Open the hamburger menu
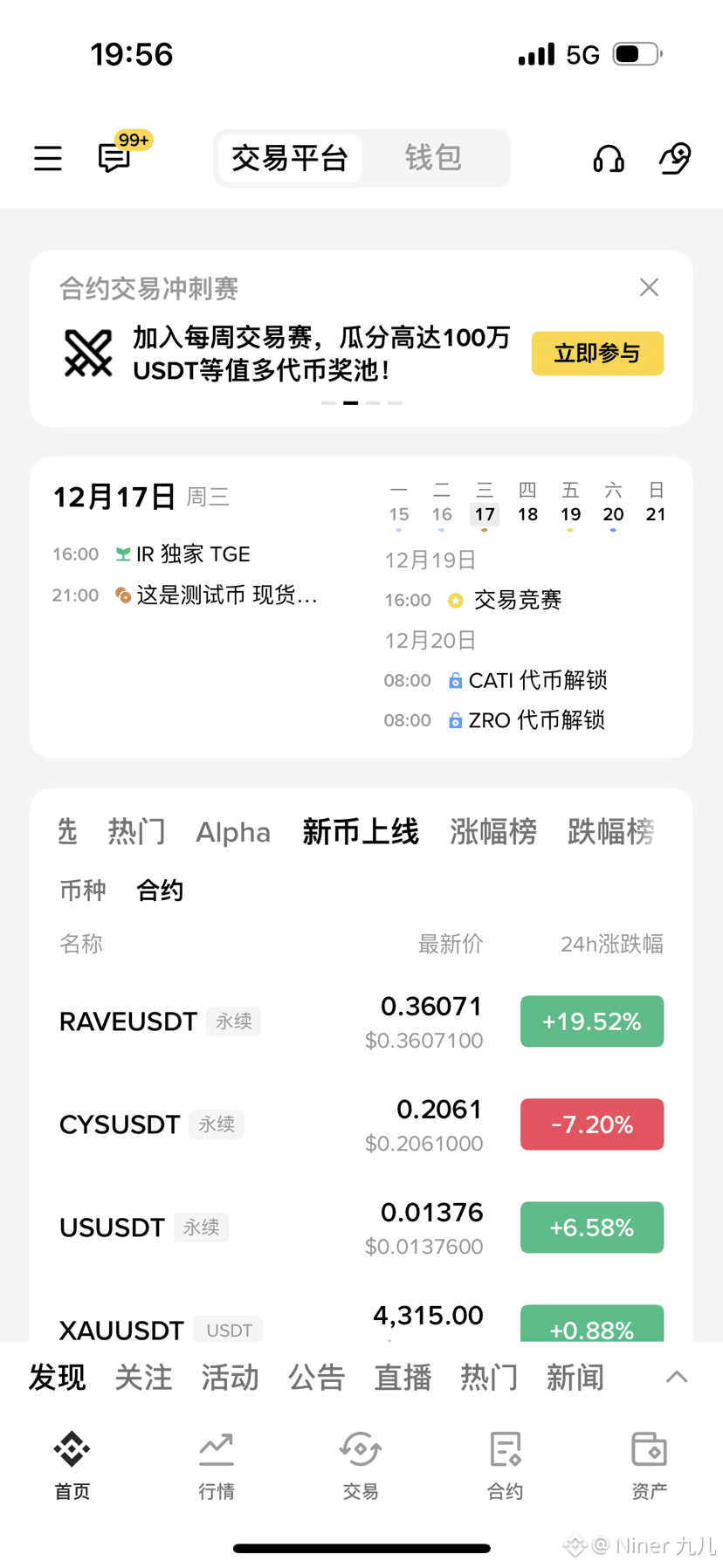 tap(47, 159)
